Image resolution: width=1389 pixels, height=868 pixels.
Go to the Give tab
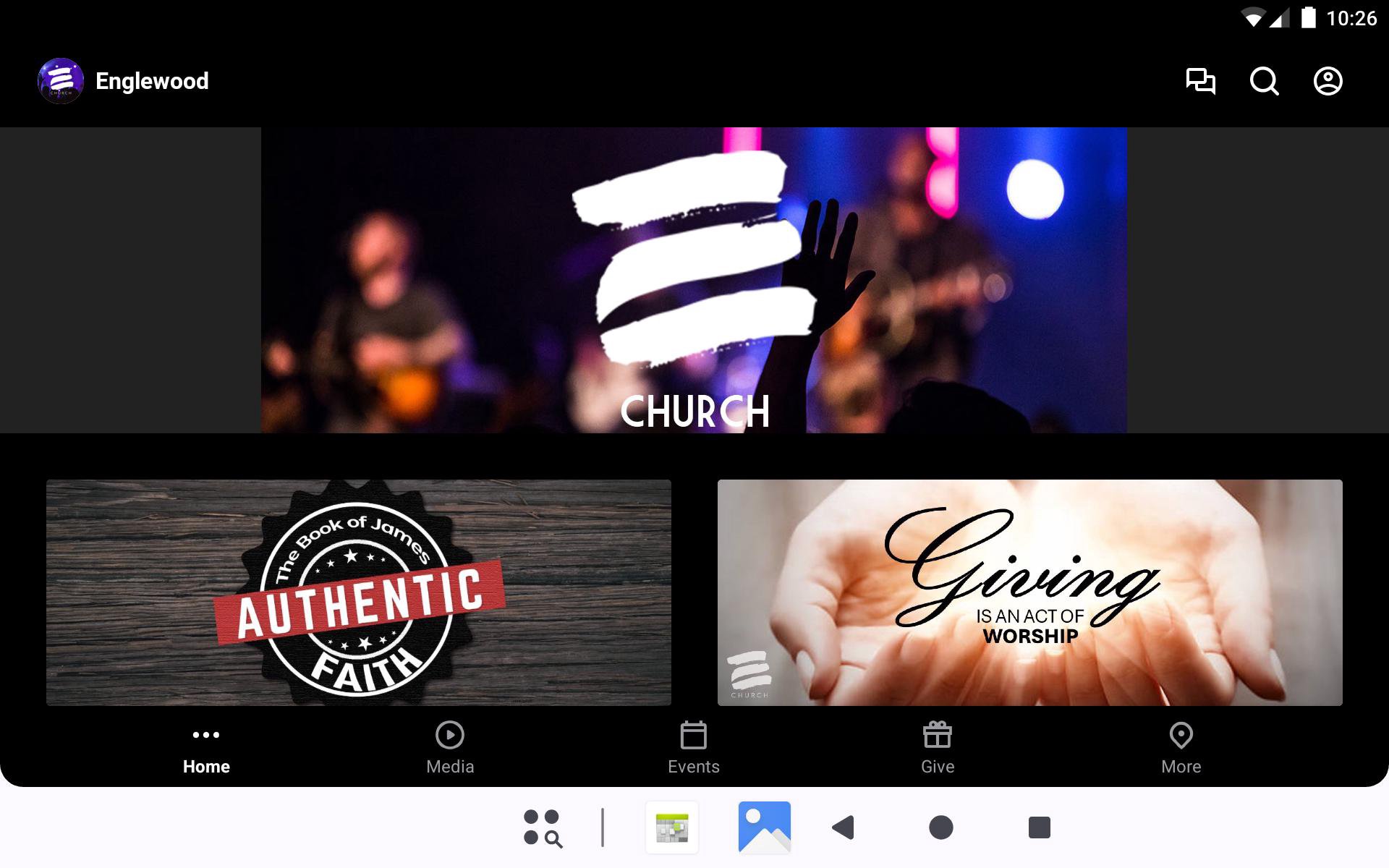[938, 749]
